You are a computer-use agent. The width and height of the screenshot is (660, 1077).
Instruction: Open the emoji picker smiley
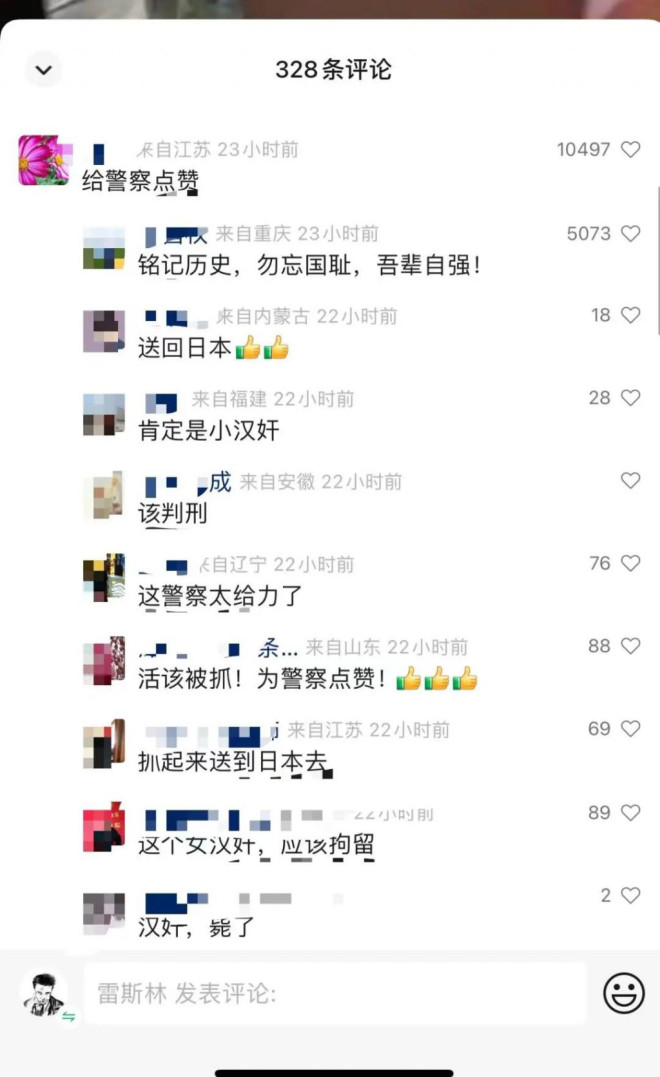pyautogui.click(x=623, y=993)
